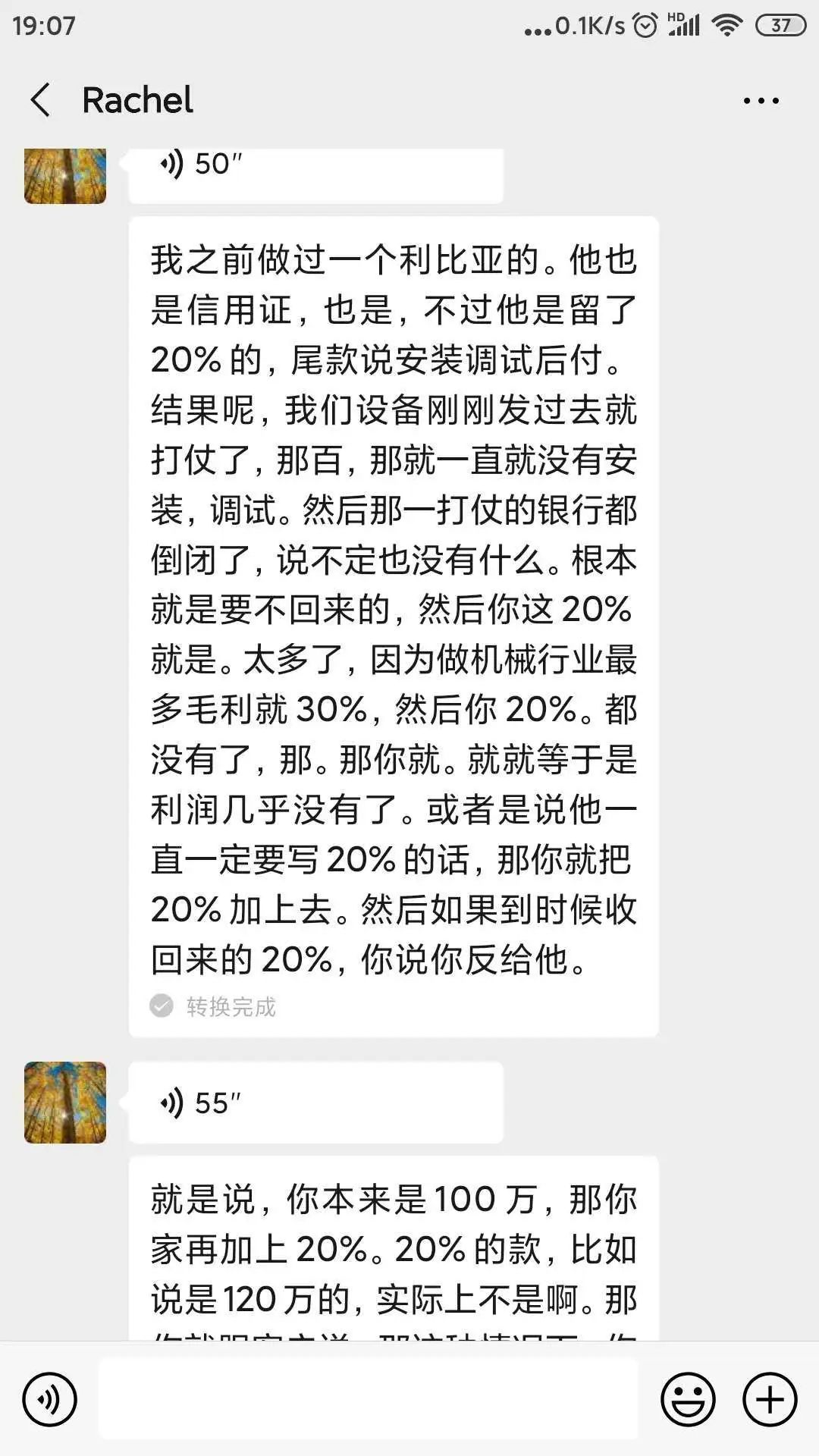Tap the back arrow to exit the chat
This screenshot has height=1456, width=819.
tap(42, 99)
